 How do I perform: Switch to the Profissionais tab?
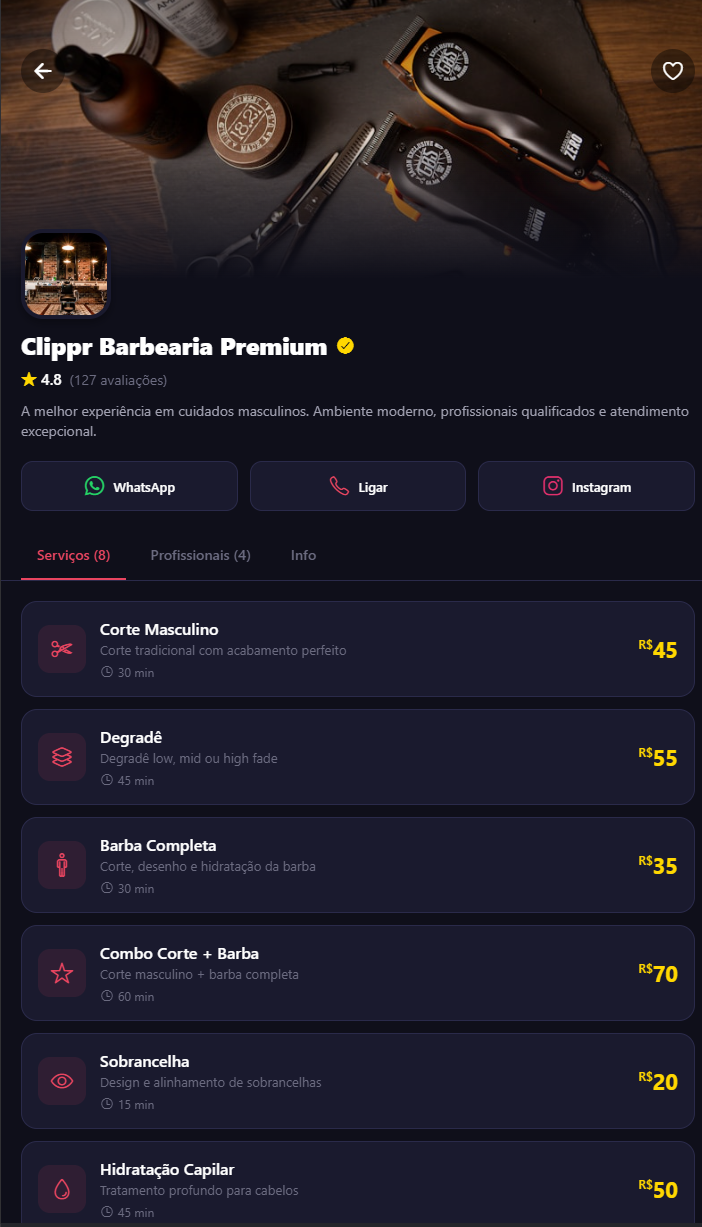click(x=200, y=555)
